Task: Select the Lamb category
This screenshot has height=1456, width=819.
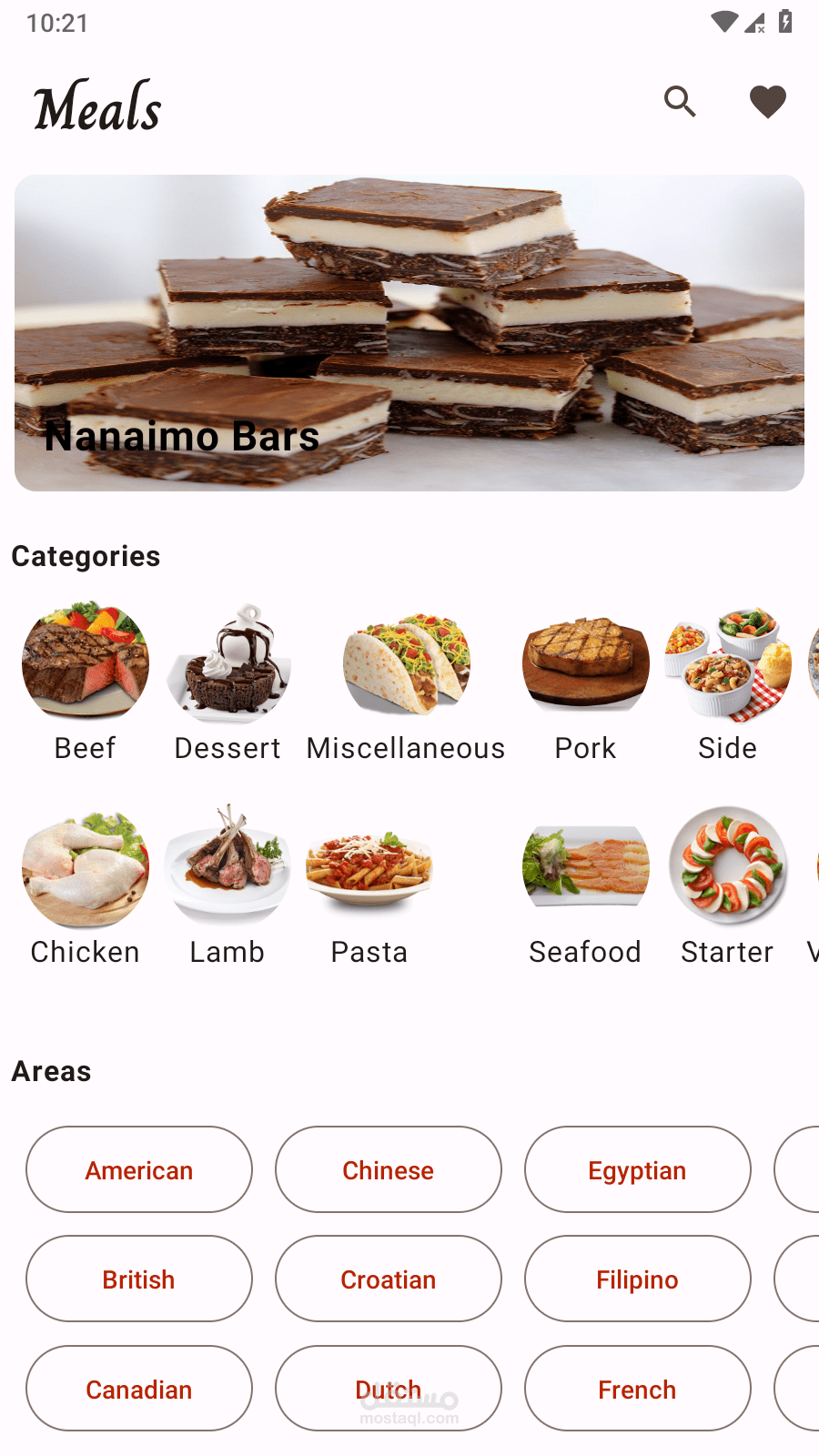Action: coord(227,885)
